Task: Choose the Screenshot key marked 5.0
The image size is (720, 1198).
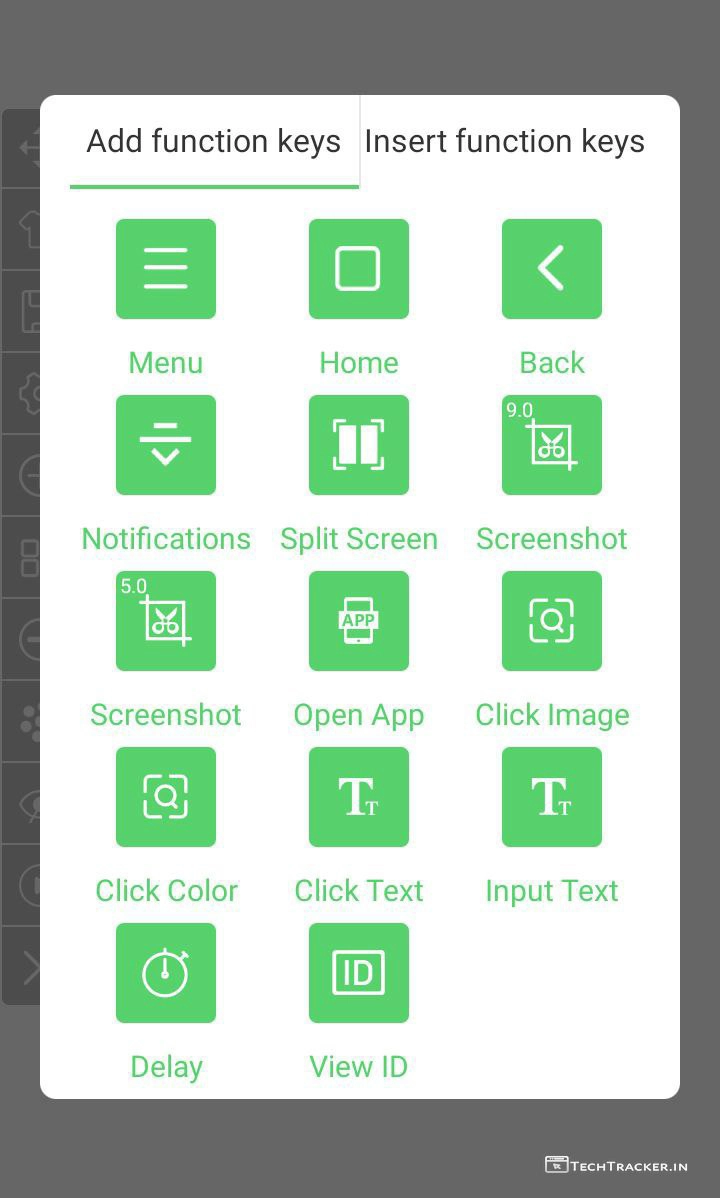Action: coord(166,621)
